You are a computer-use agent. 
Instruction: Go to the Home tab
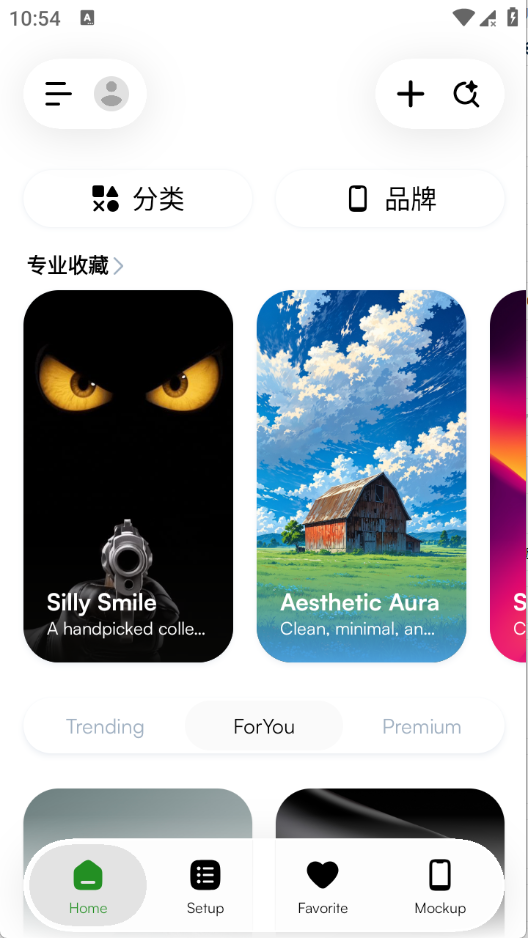(88, 885)
